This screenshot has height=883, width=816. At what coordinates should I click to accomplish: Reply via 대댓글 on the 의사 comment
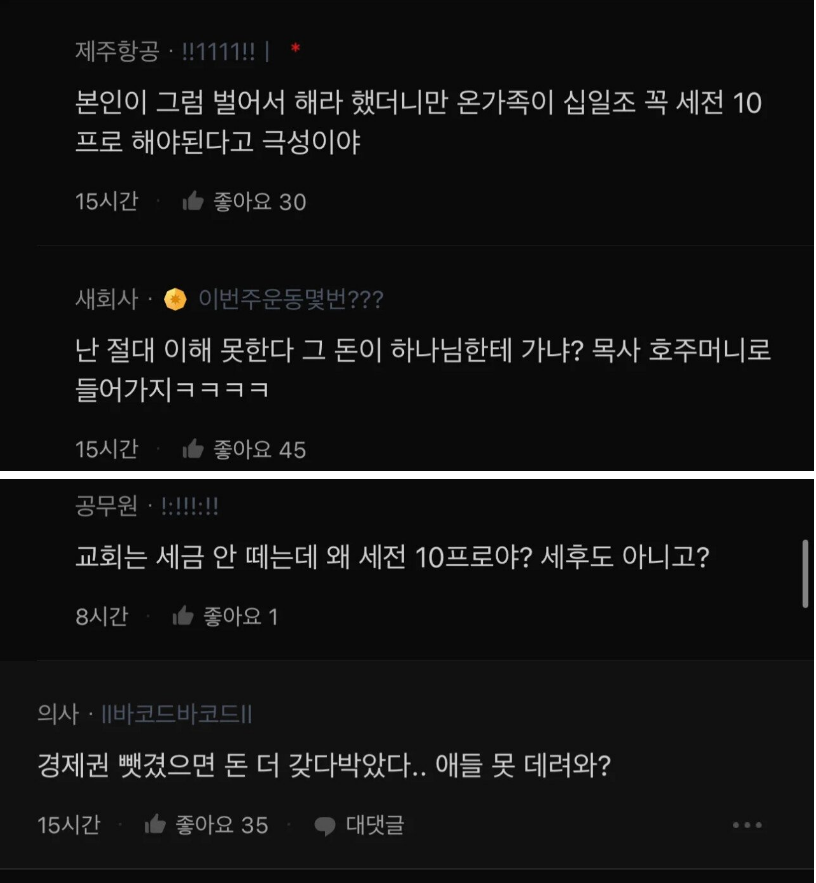click(360, 825)
